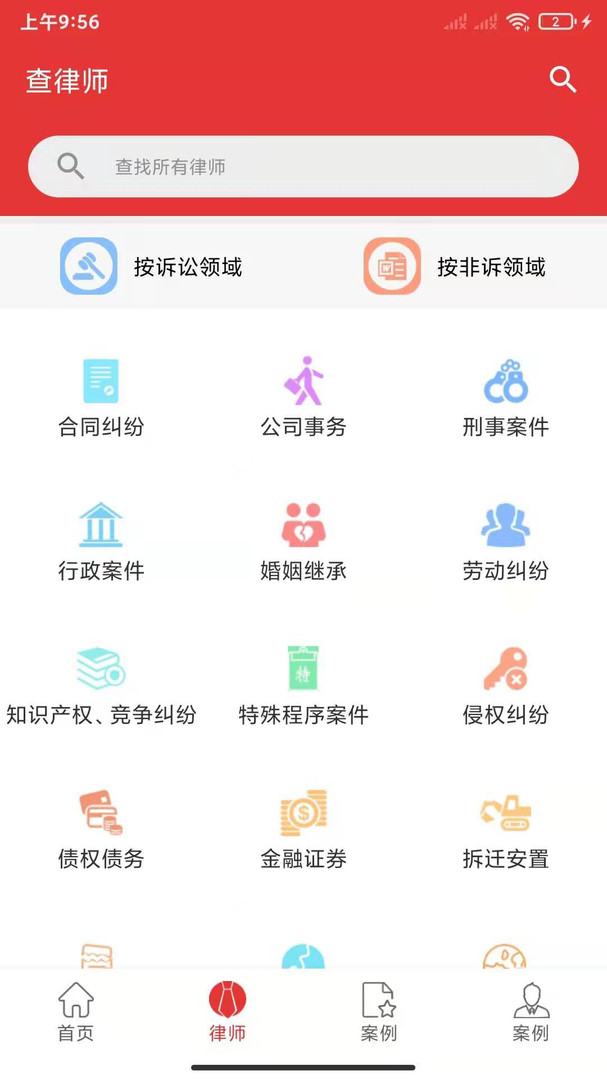The image size is (607, 1080).
Task: Open 侵权纠纷 category
Action: 506,686
